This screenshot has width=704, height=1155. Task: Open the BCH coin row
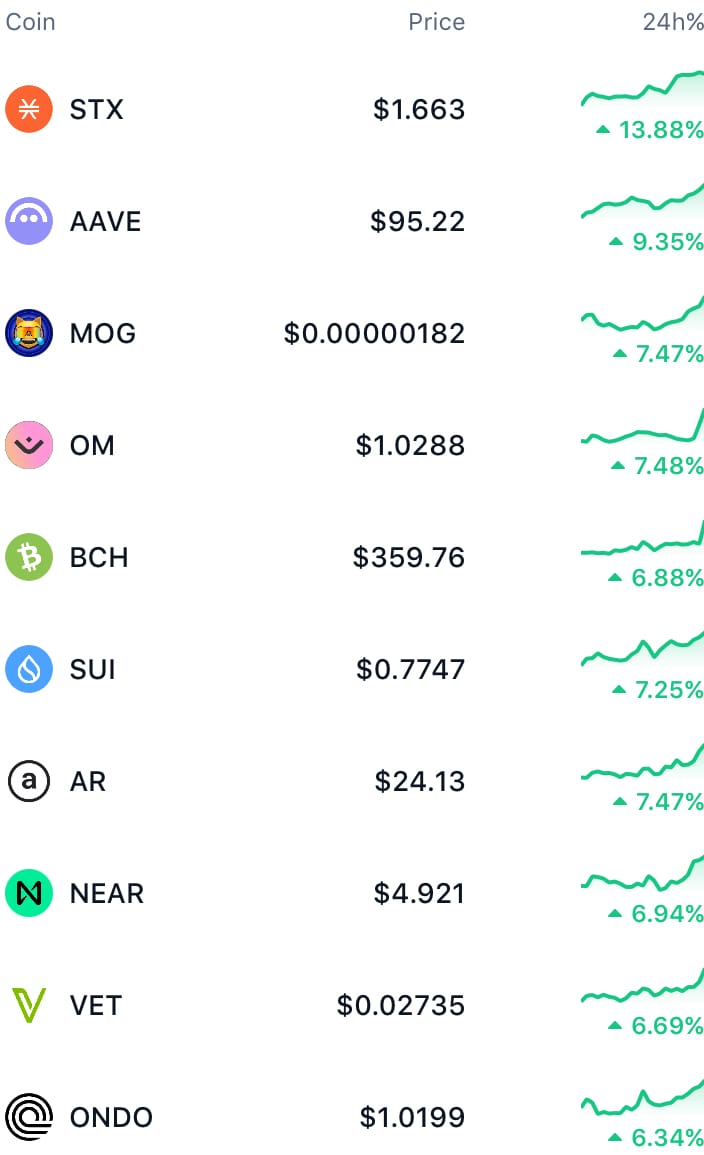coord(352,557)
